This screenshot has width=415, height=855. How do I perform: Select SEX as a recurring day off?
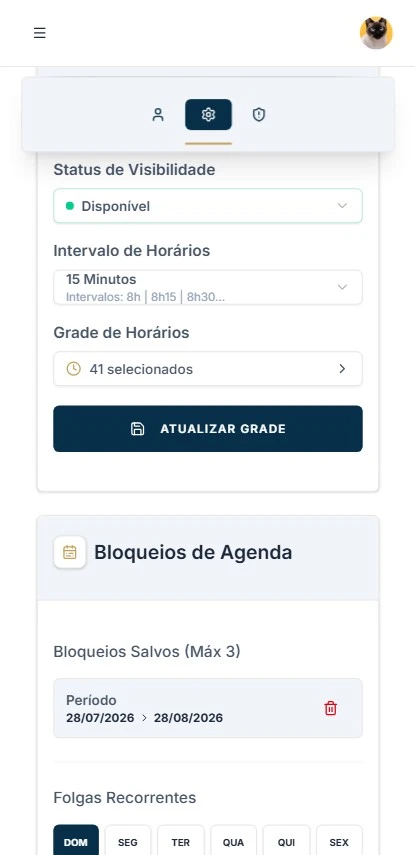pos(339,842)
